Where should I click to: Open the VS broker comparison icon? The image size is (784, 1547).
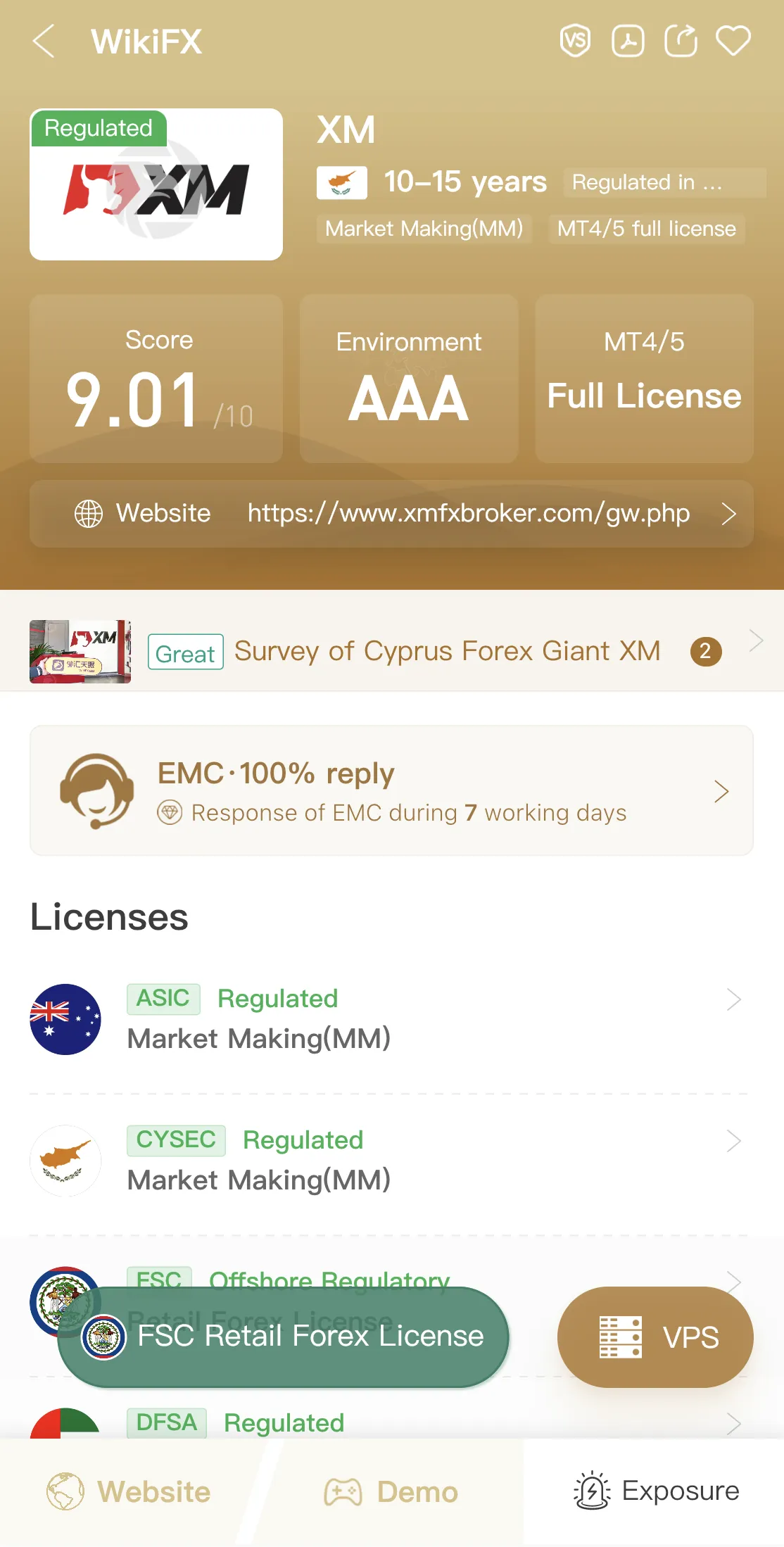[x=575, y=41]
